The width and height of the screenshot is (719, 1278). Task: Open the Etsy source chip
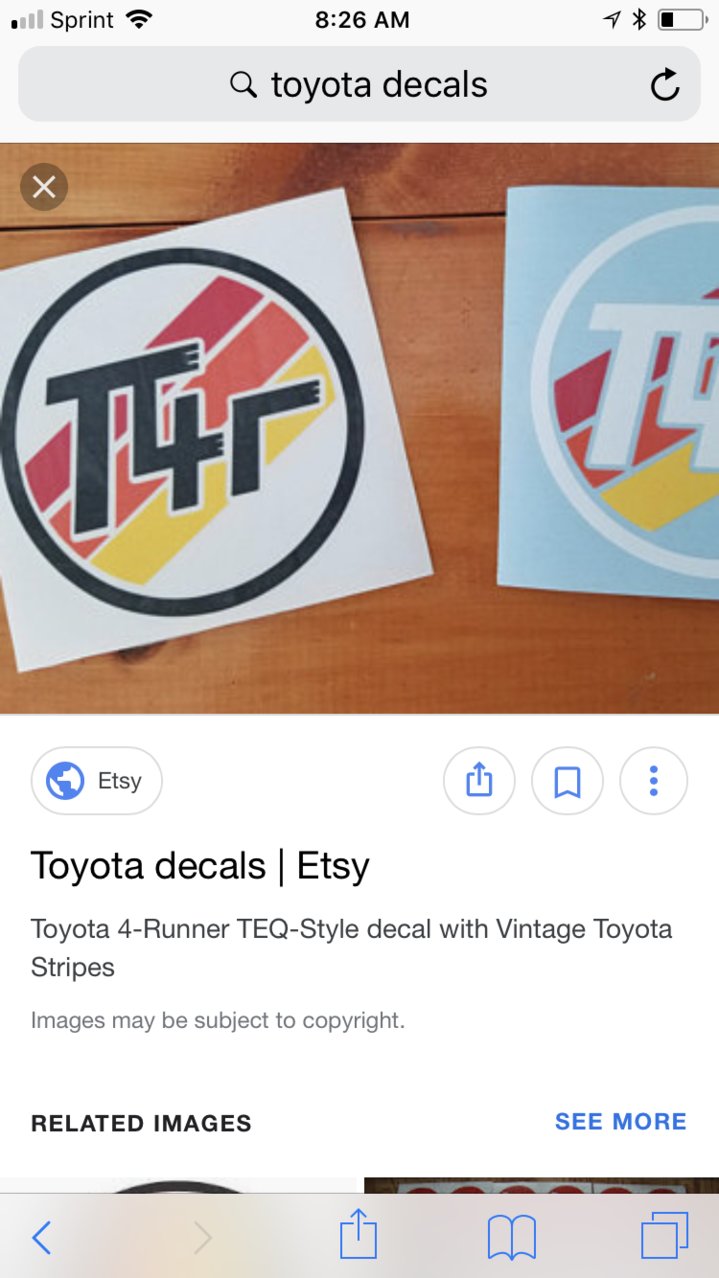click(97, 781)
